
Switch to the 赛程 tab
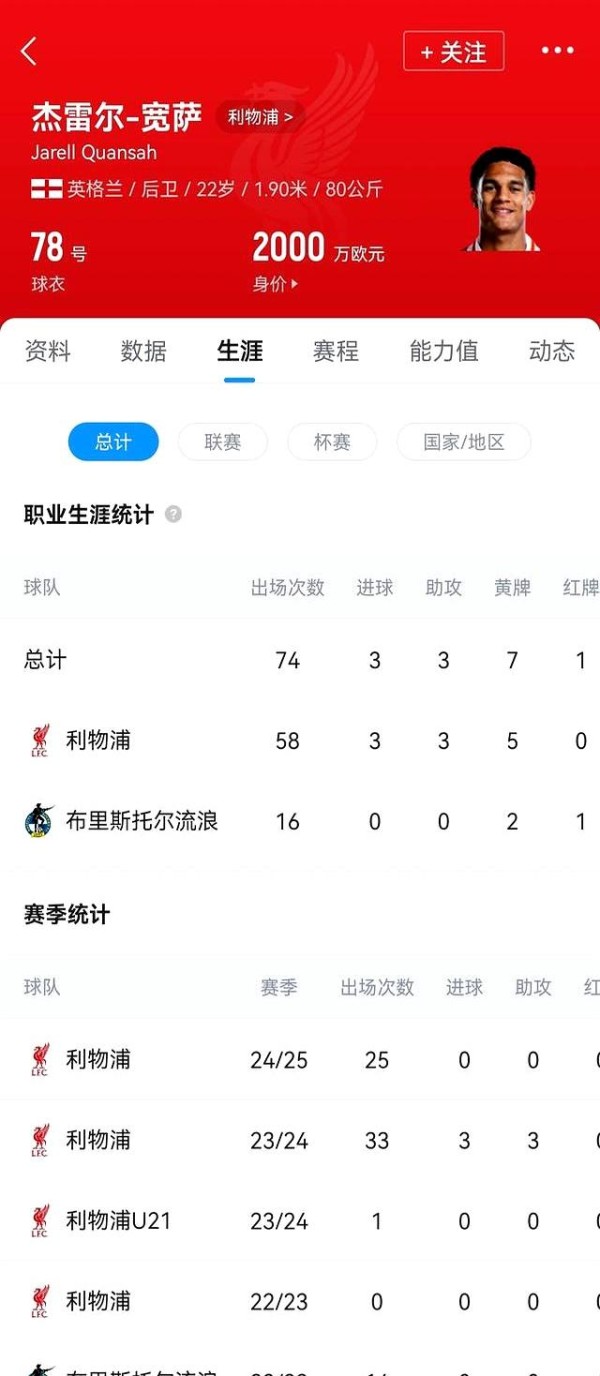coord(336,351)
